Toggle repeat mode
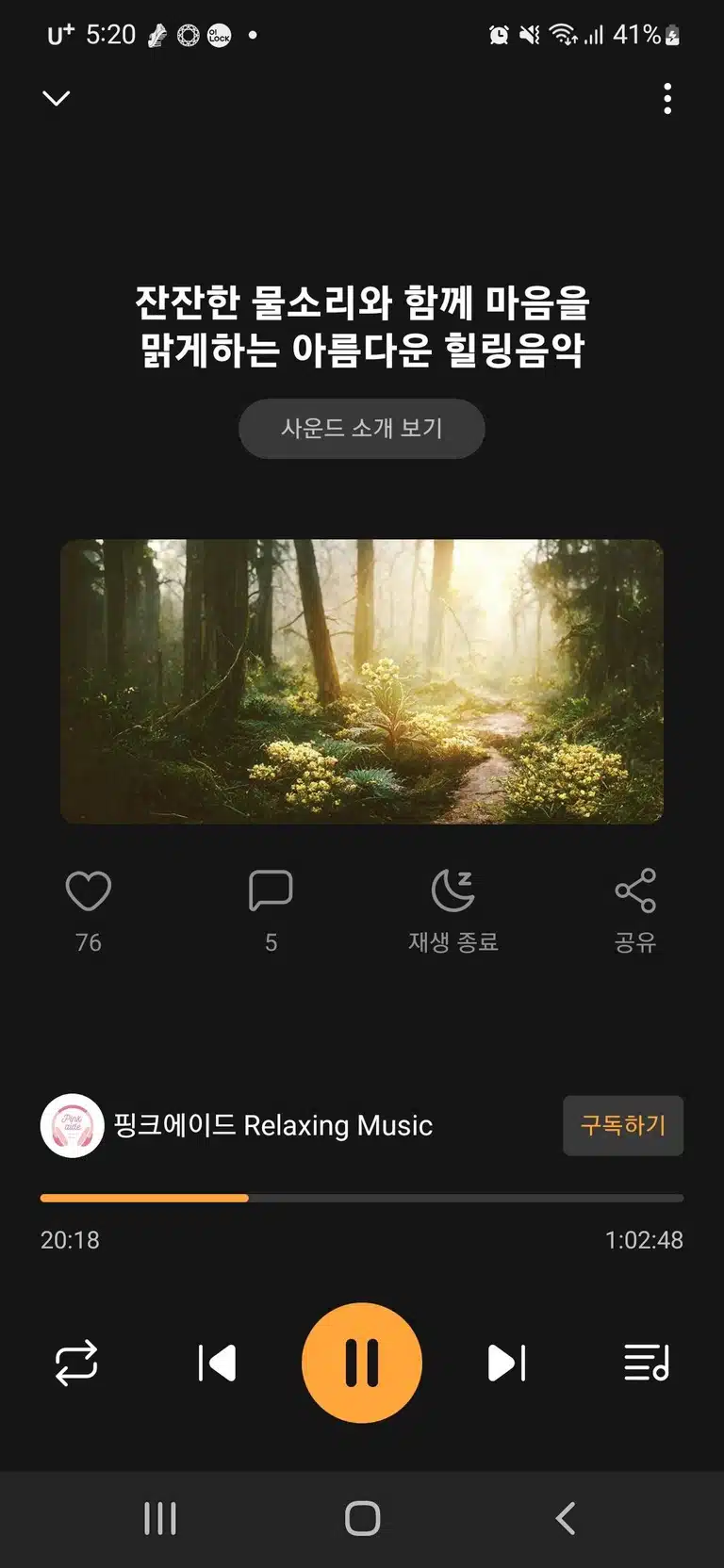 [x=76, y=1363]
